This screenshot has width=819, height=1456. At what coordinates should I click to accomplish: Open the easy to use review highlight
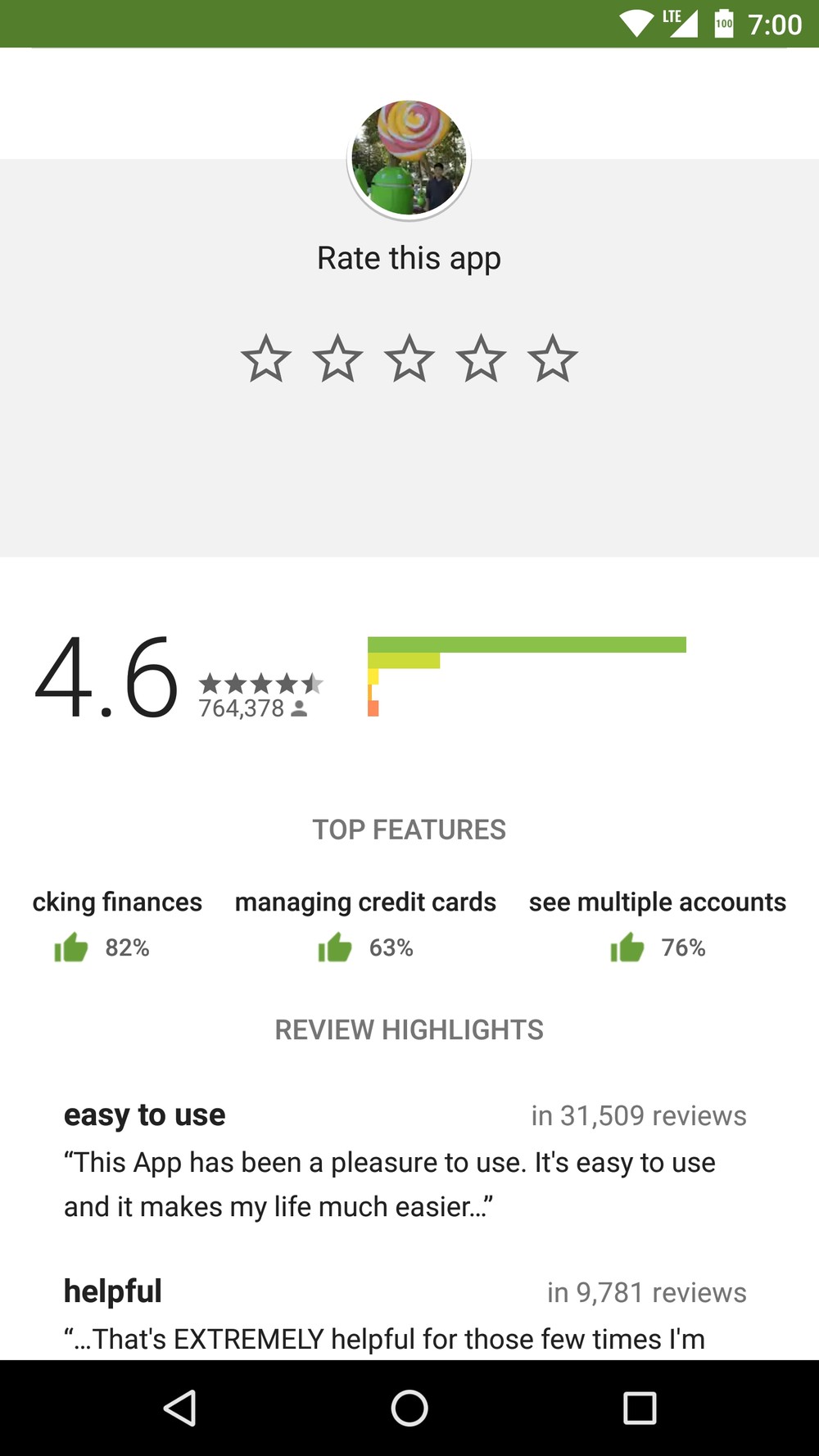405,1160
